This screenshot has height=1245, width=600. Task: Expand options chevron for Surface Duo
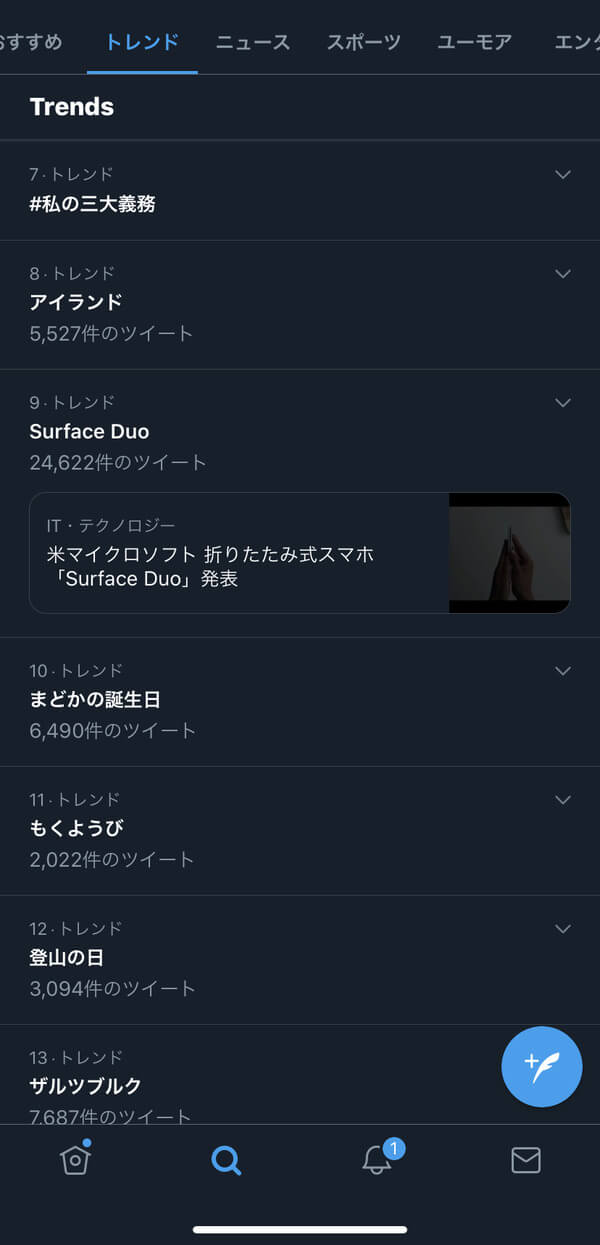coord(563,402)
